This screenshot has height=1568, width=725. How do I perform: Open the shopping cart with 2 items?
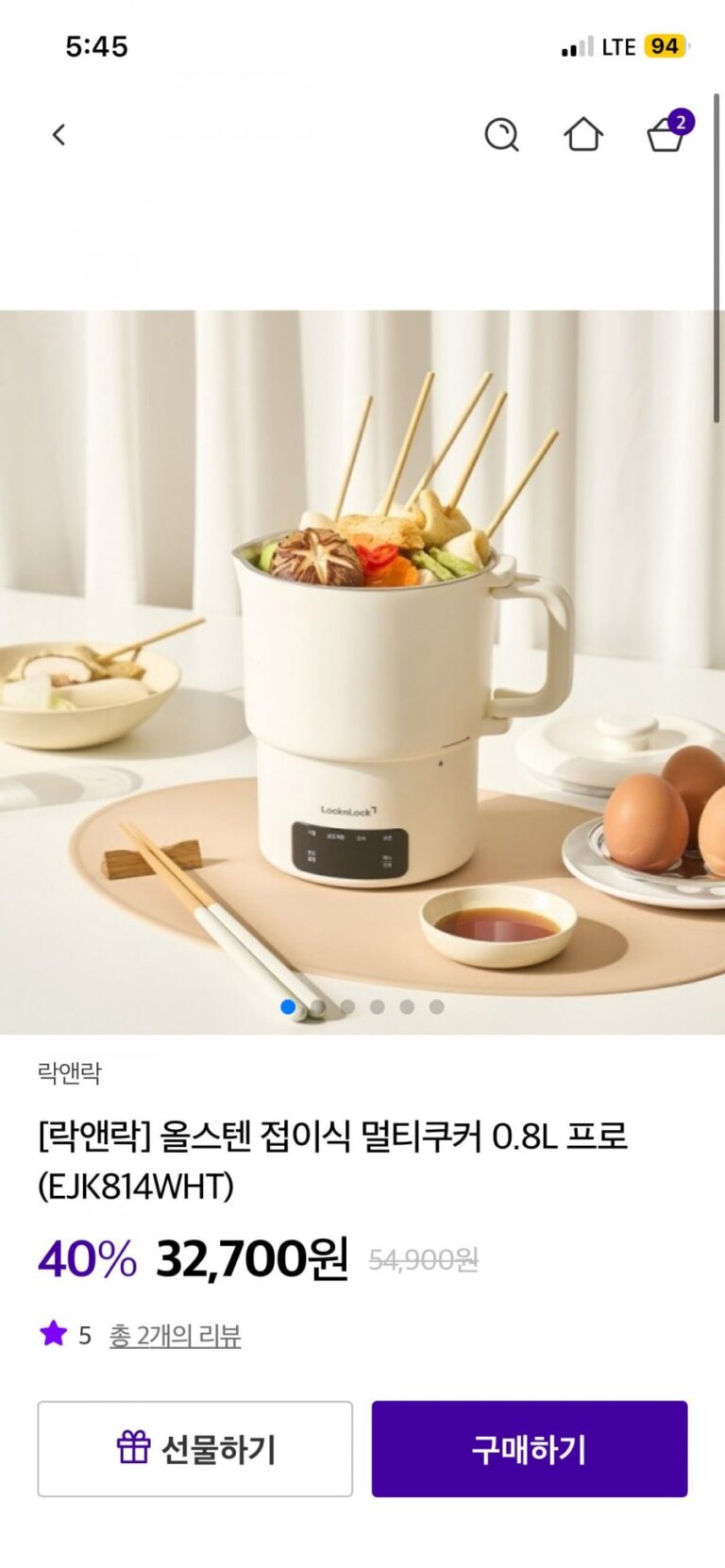click(x=666, y=134)
